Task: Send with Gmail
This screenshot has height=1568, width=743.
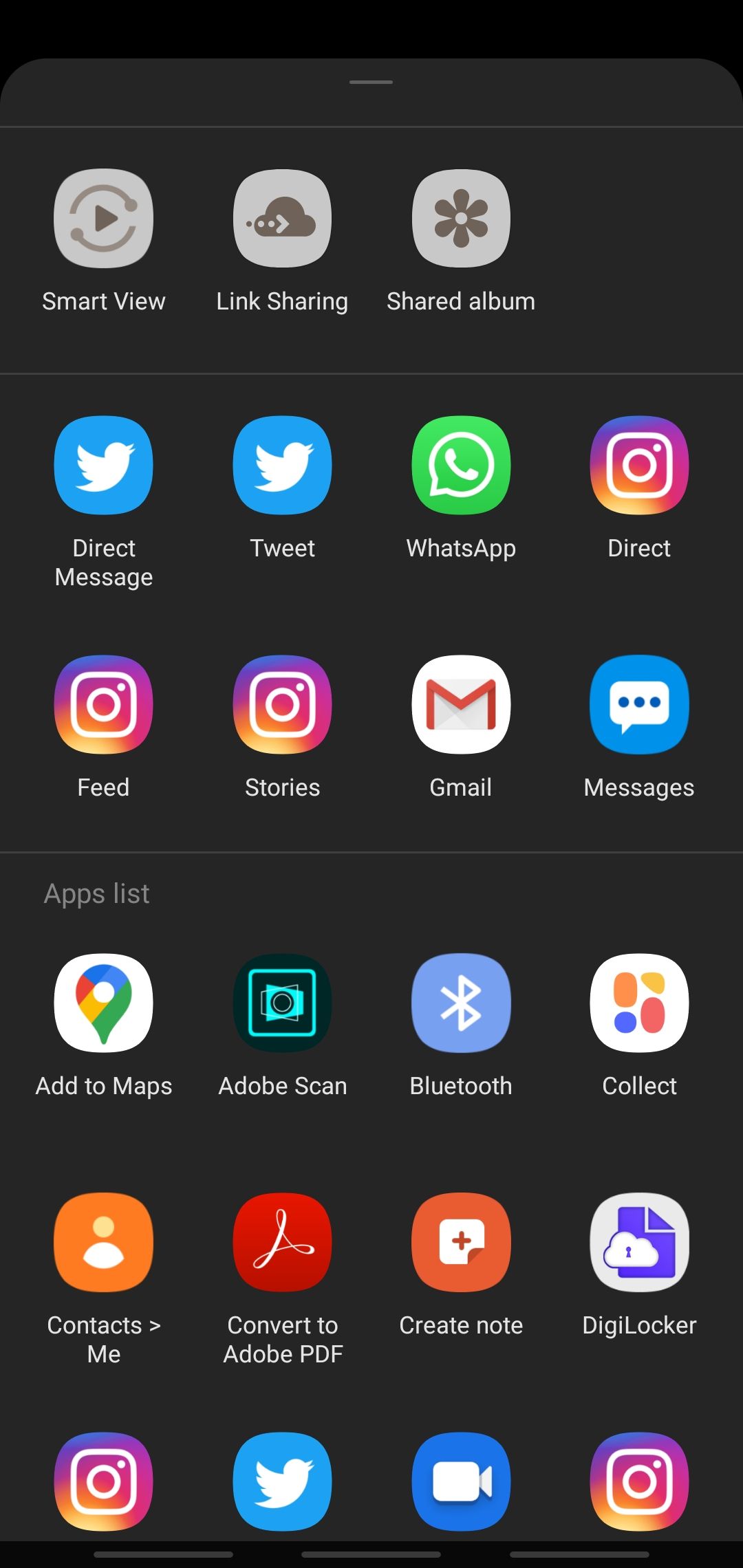Action: click(x=460, y=704)
